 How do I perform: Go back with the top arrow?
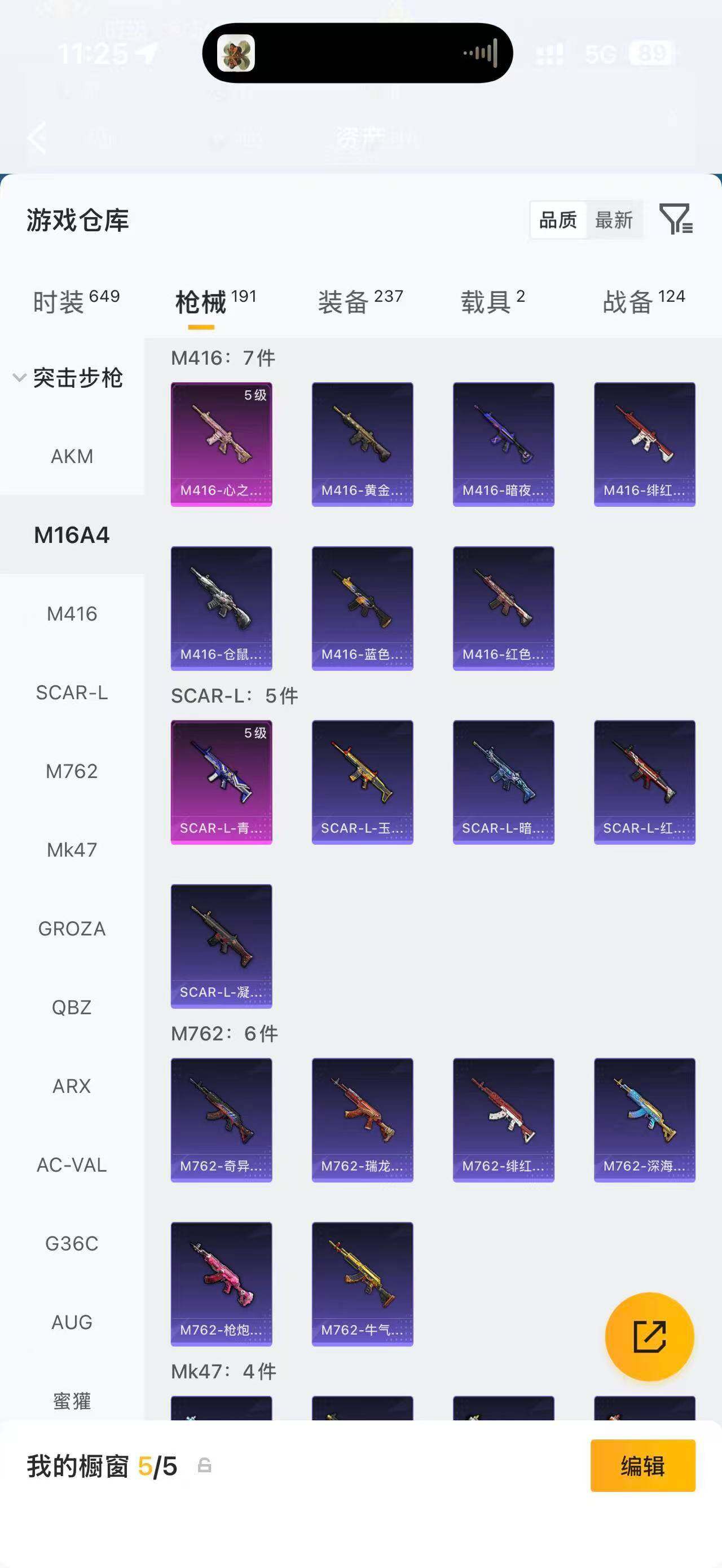38,137
